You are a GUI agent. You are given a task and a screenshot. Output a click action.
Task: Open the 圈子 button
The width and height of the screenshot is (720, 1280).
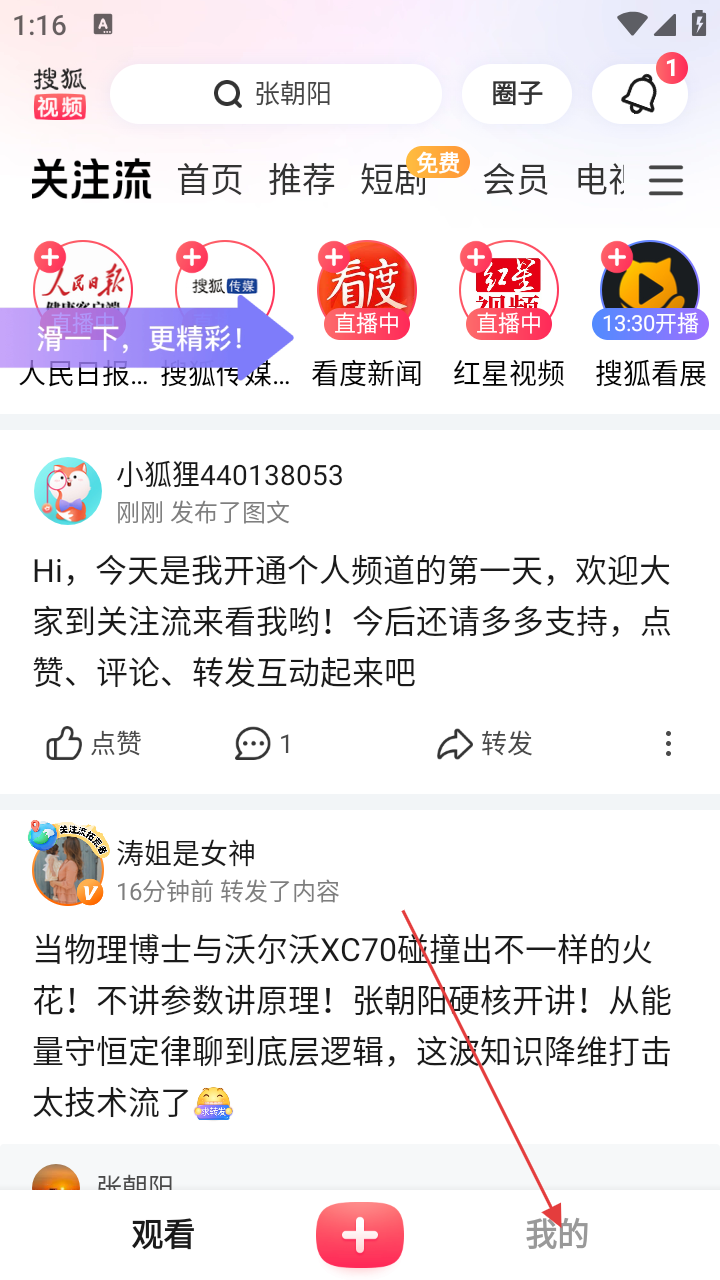[x=516, y=94]
